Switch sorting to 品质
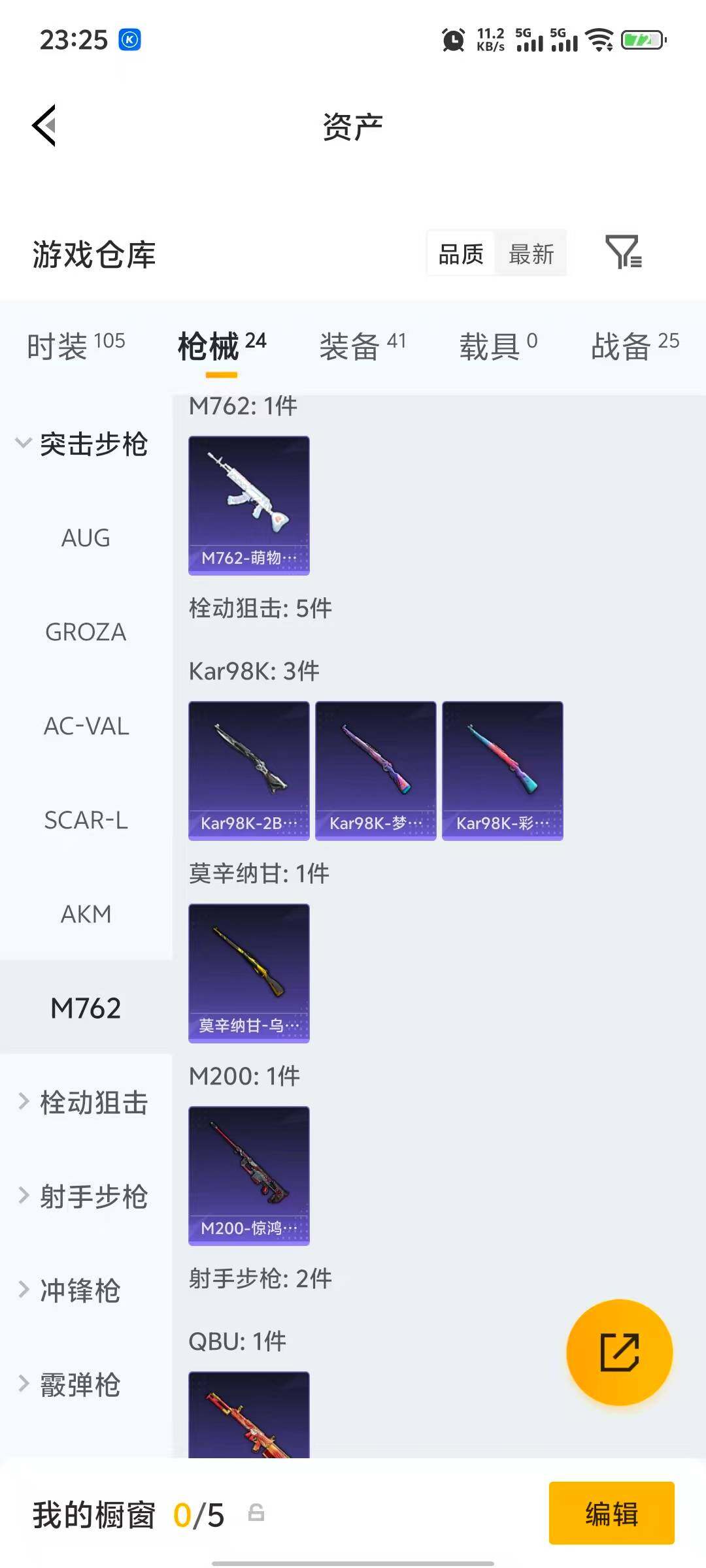This screenshot has height=1568, width=706. [460, 253]
